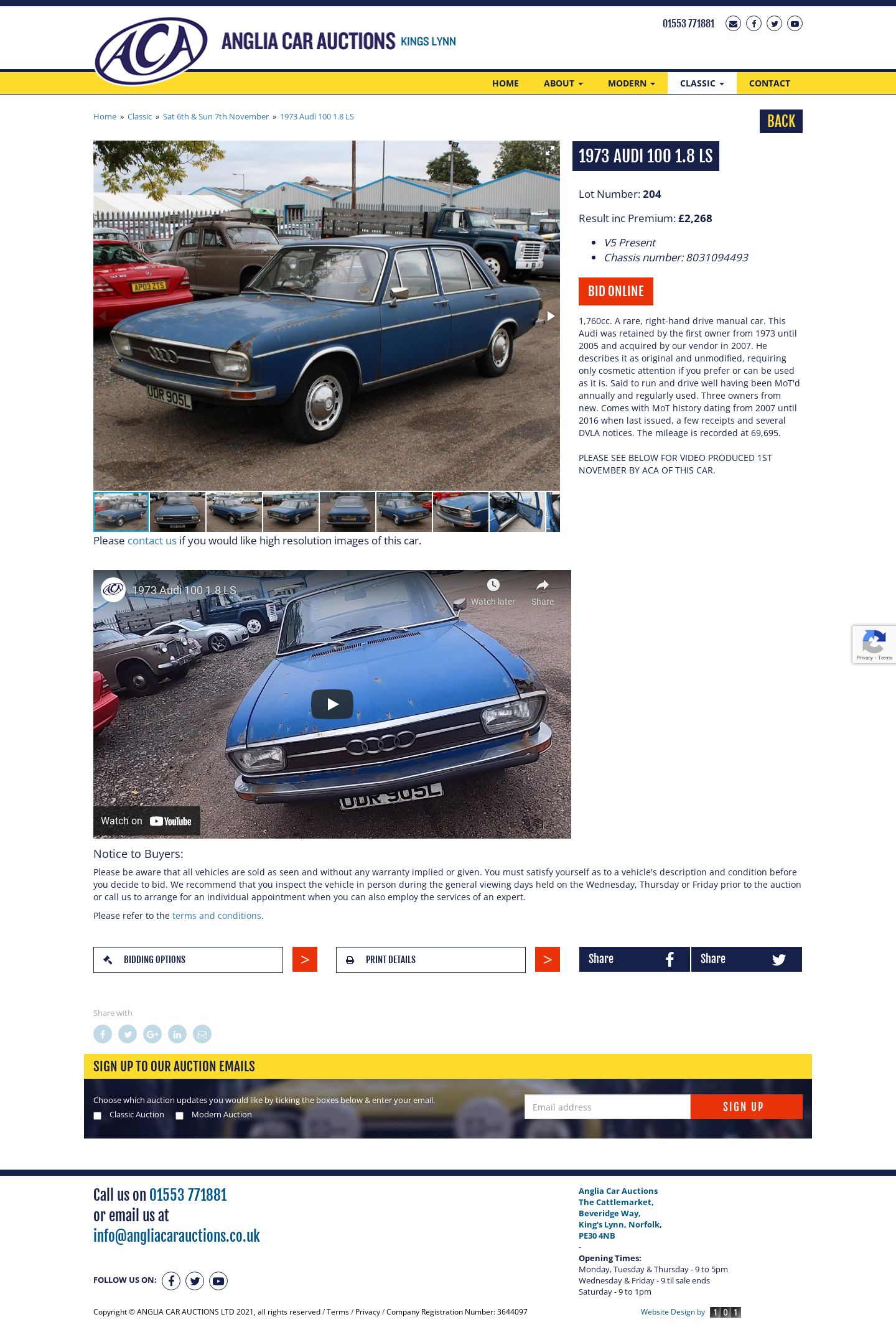Focus the Email address field
Viewport: 896px width, 1327px height.
click(x=607, y=1107)
